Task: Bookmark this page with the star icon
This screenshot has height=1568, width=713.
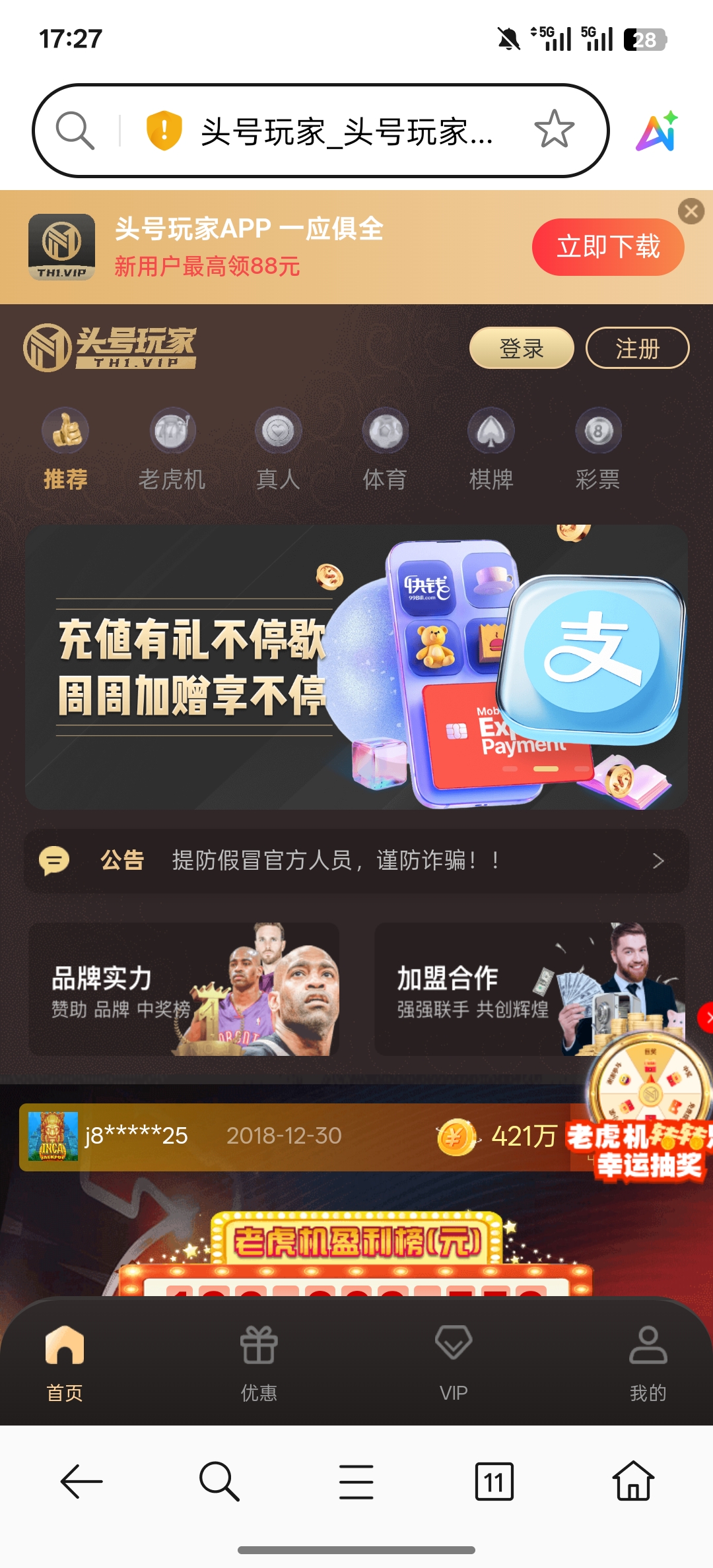Action: 554,129
